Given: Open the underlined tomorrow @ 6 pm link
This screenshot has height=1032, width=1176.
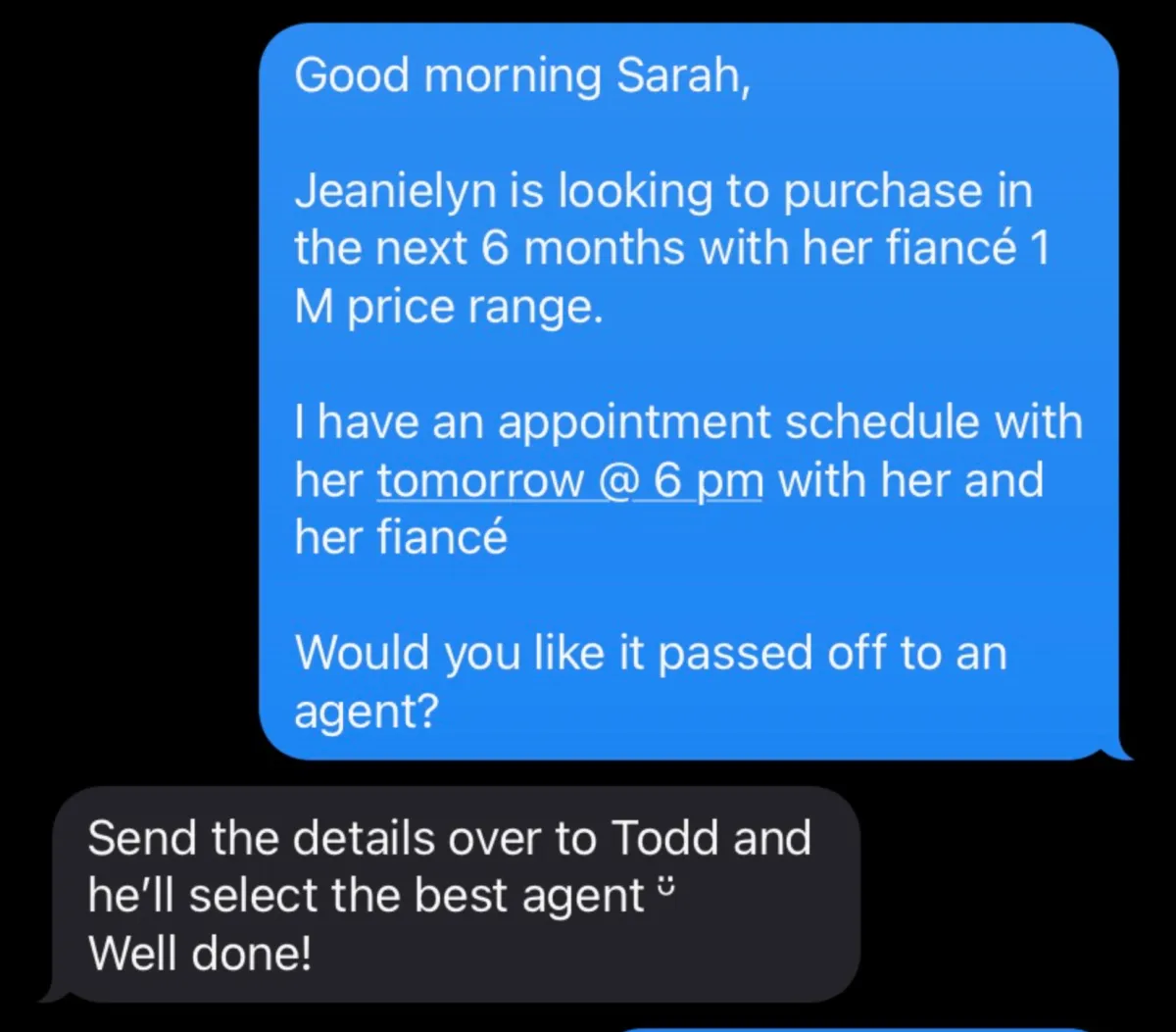Looking at the screenshot, I should [569, 482].
